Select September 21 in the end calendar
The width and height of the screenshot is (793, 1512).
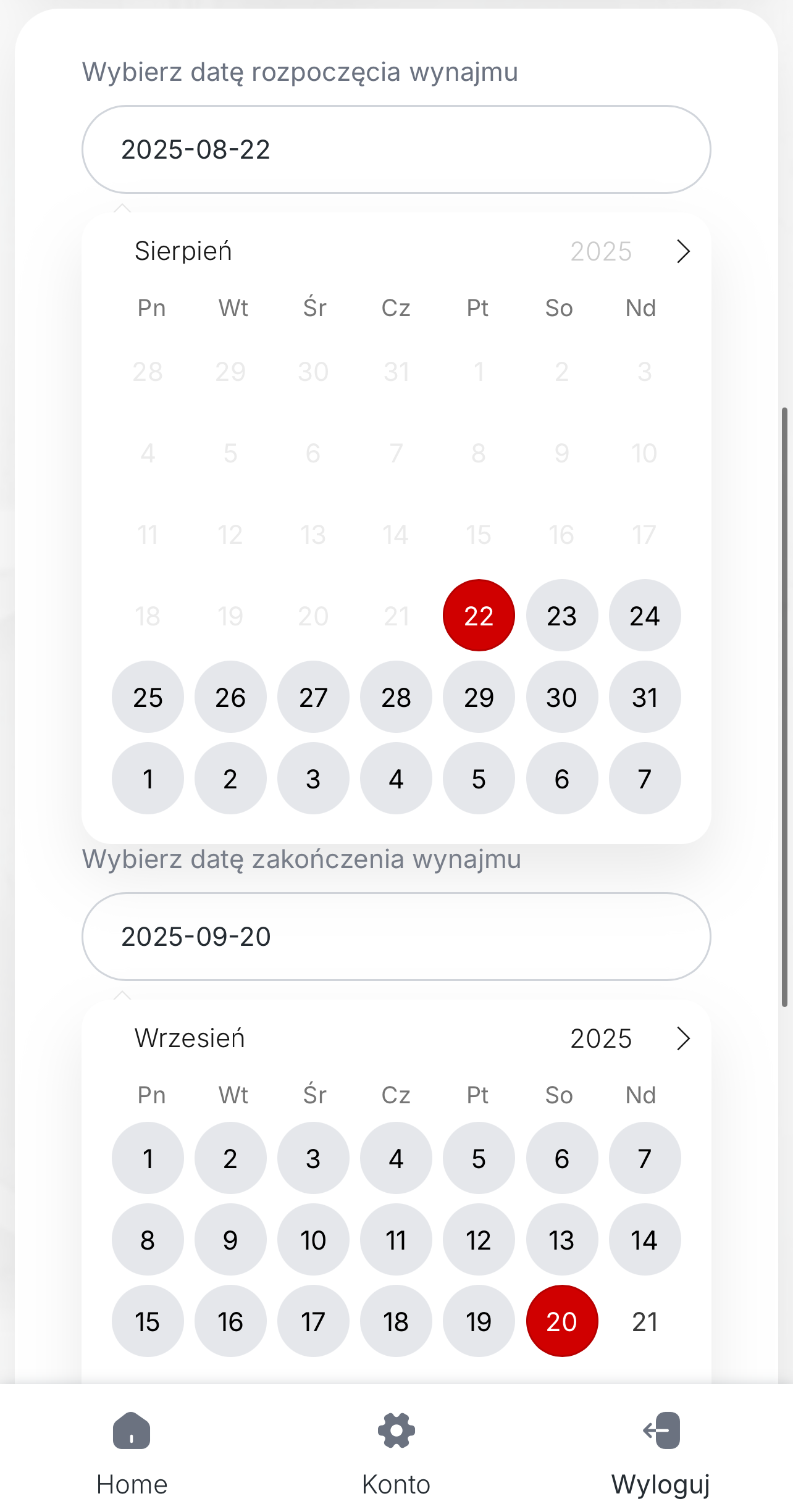pos(644,1322)
